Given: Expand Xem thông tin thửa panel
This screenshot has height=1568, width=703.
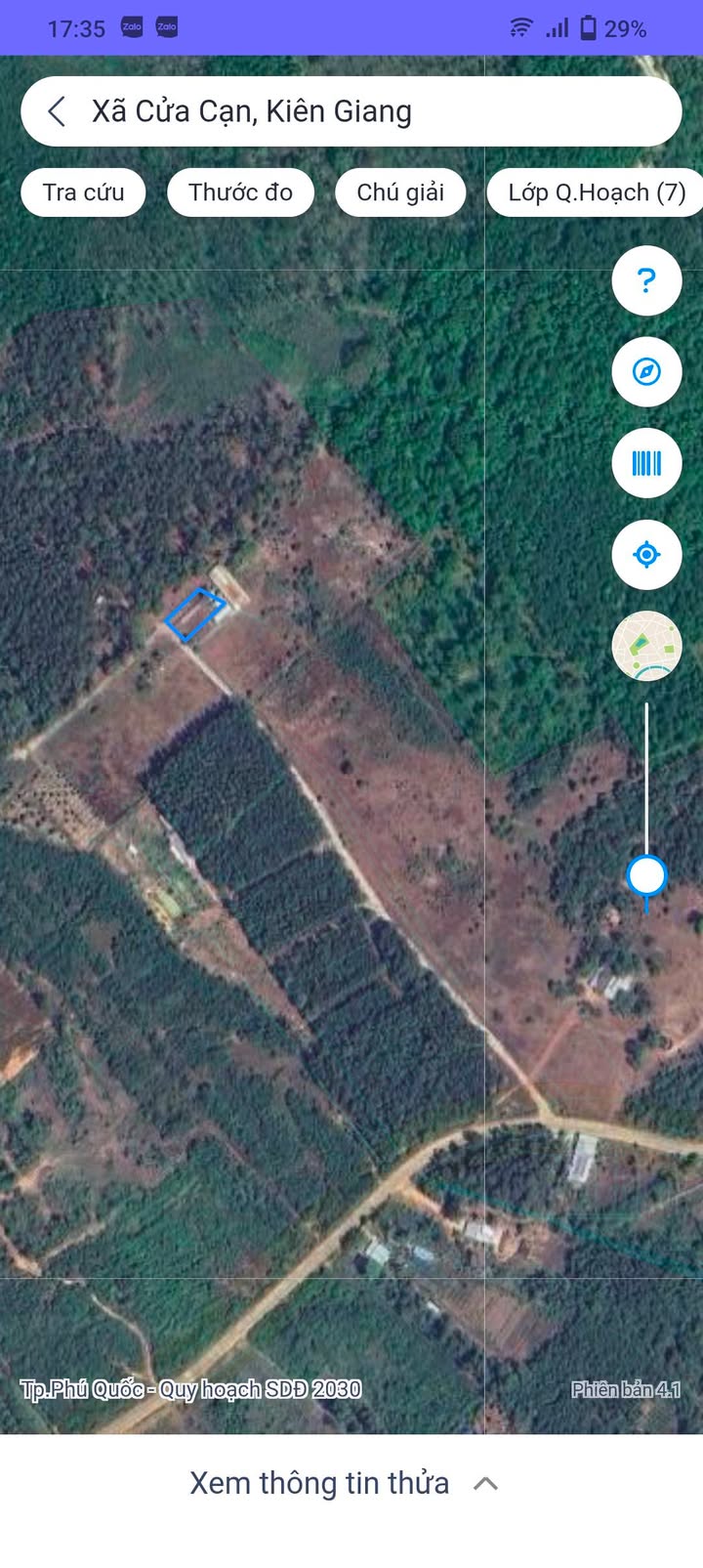Looking at the screenshot, I should coord(344,1483).
